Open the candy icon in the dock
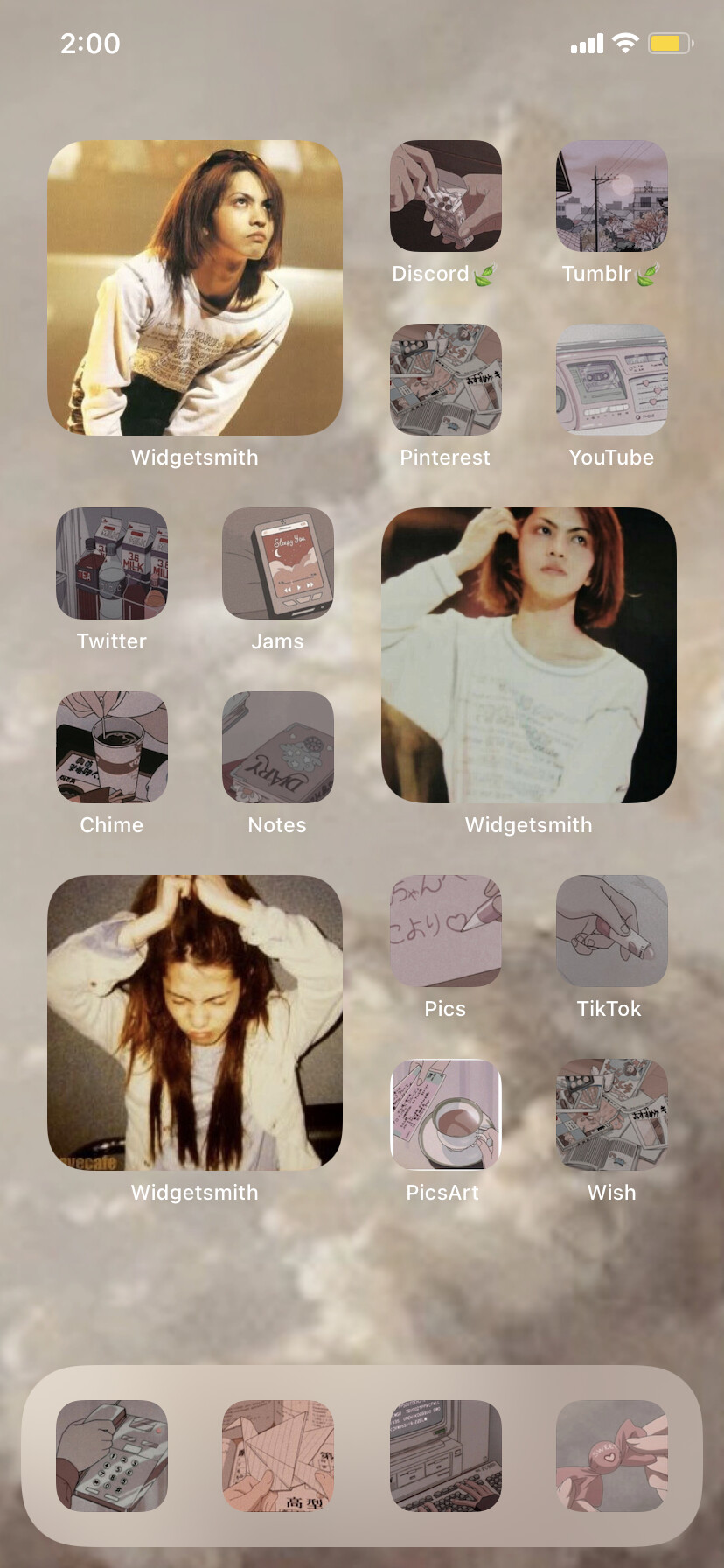The image size is (724, 1568). [611, 1456]
